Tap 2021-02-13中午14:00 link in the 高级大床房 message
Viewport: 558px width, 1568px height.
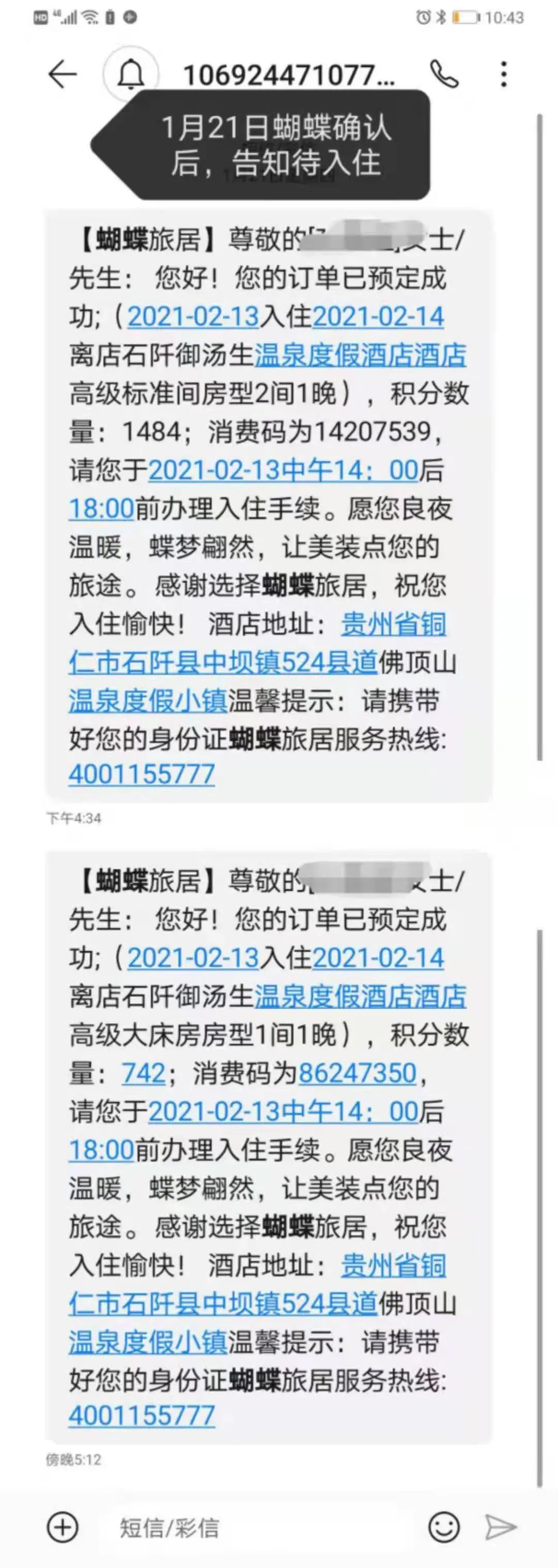(x=283, y=1112)
